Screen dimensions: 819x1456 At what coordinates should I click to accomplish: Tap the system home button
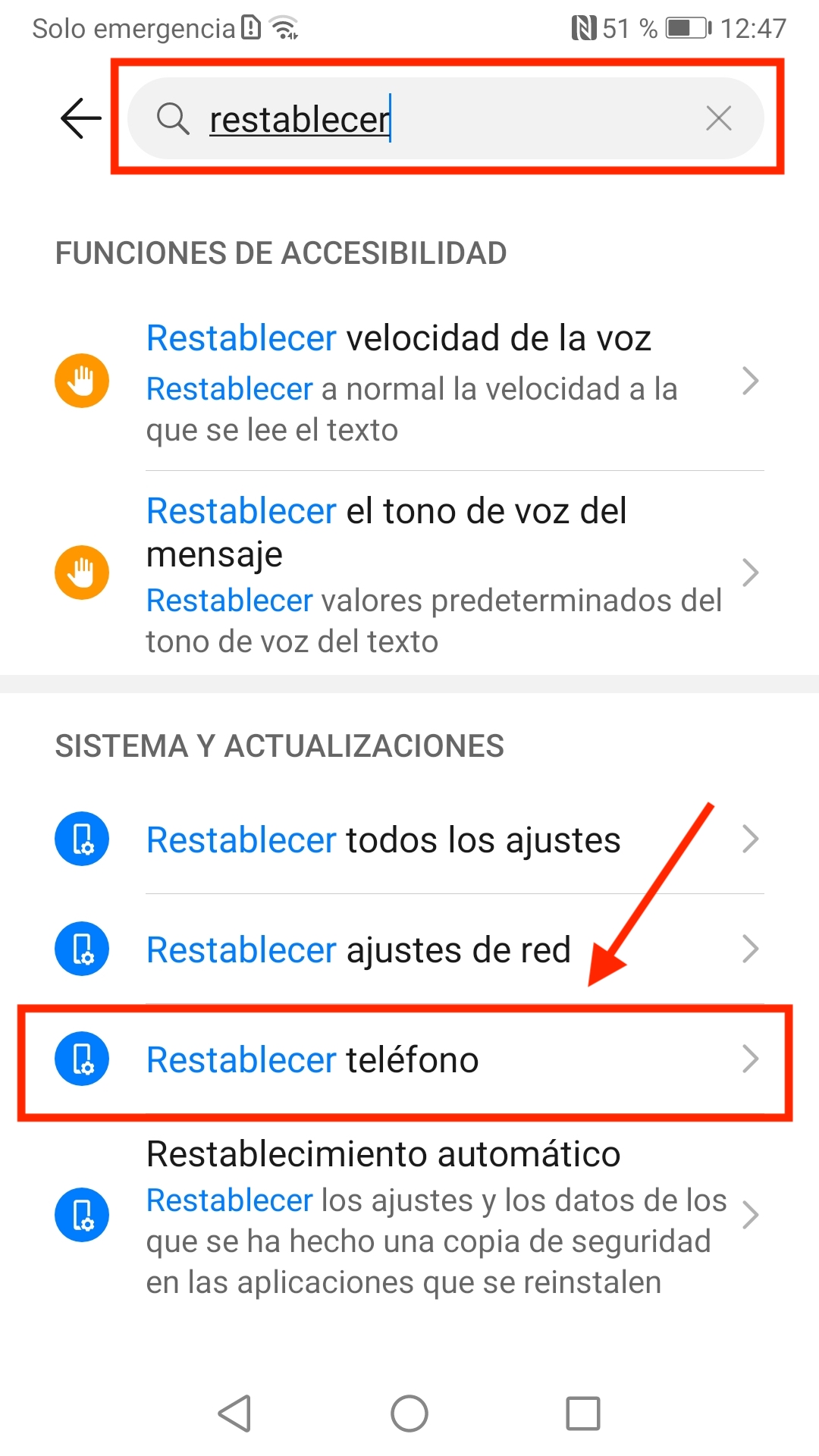point(409,1414)
